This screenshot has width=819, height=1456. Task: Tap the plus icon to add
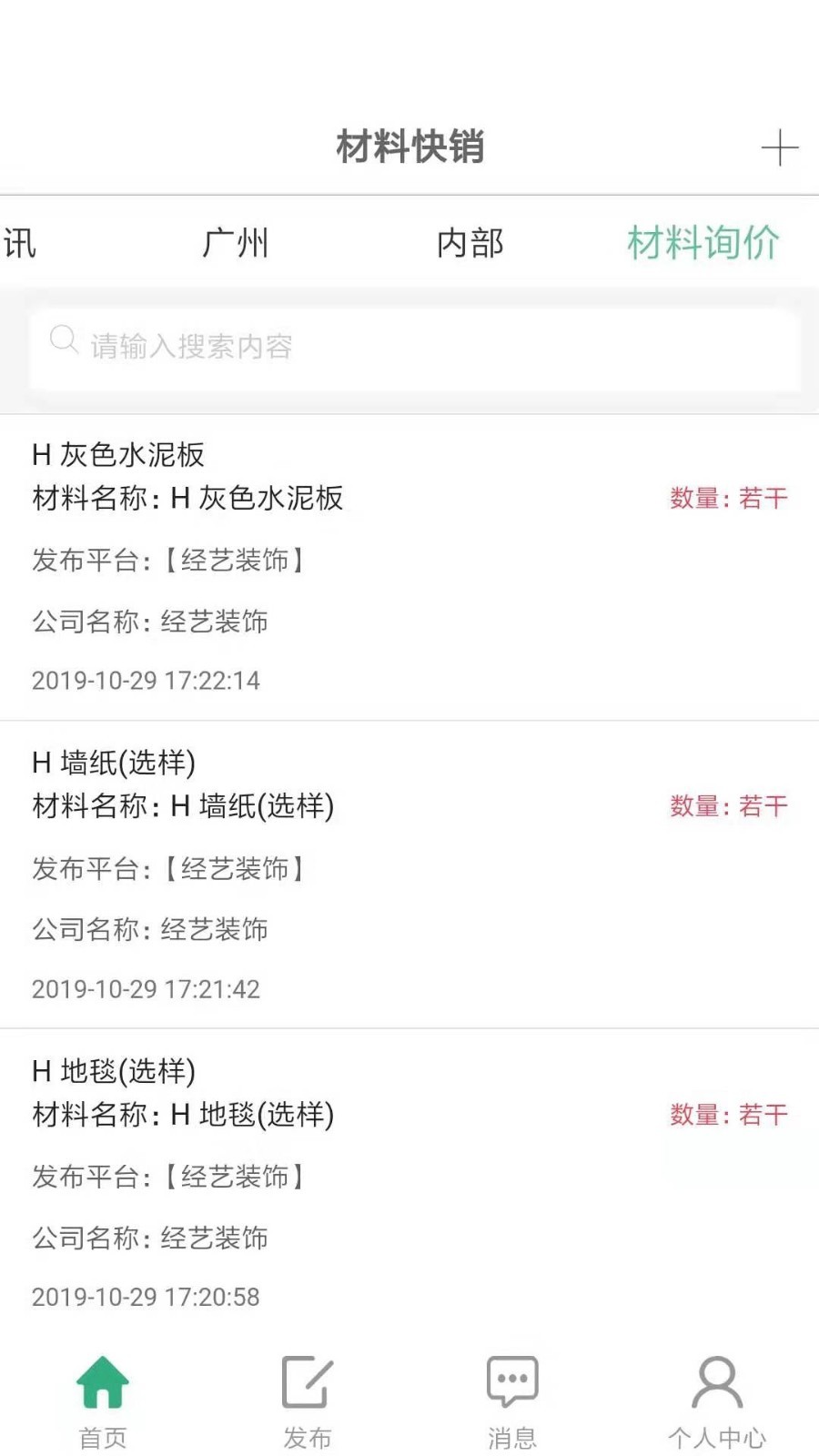pos(780,148)
